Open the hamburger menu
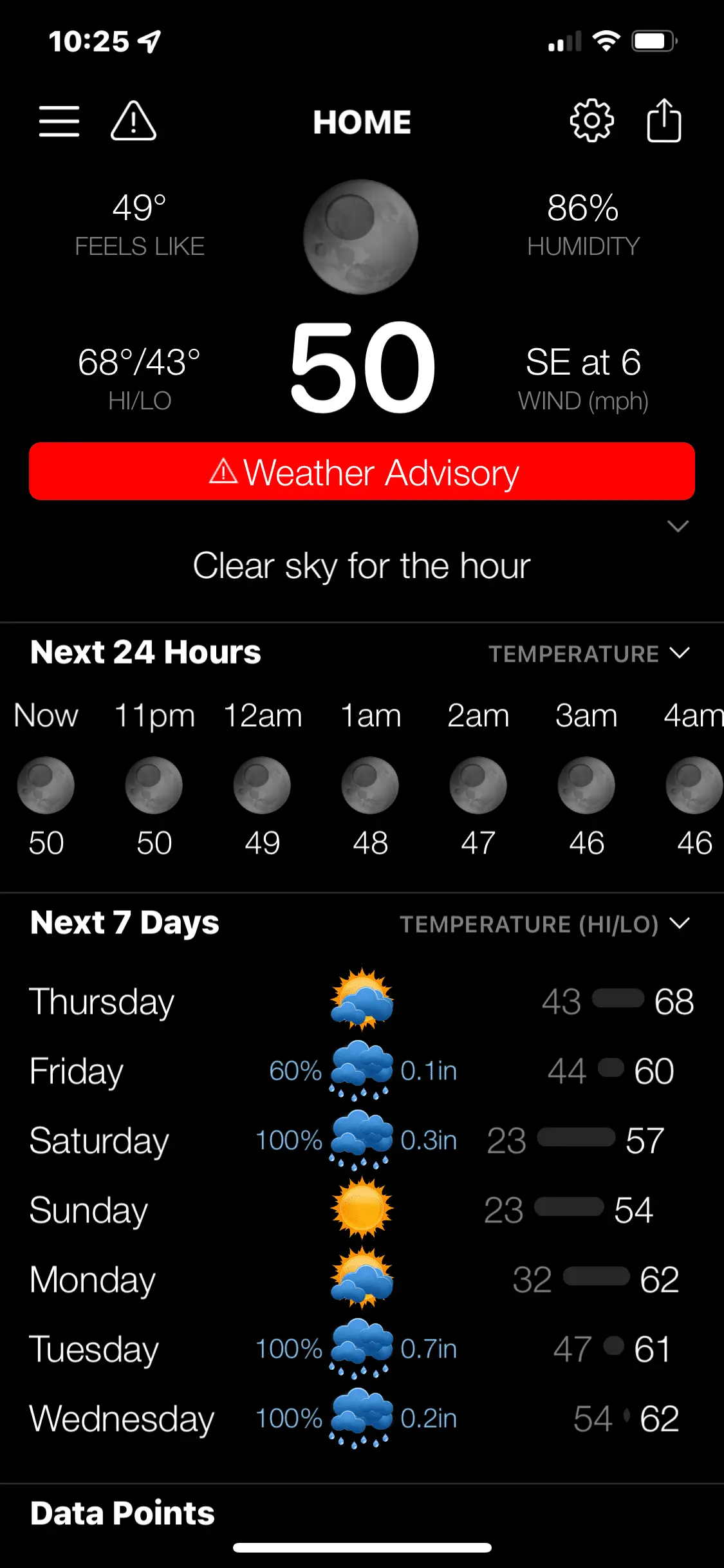The image size is (724, 1568). point(59,121)
